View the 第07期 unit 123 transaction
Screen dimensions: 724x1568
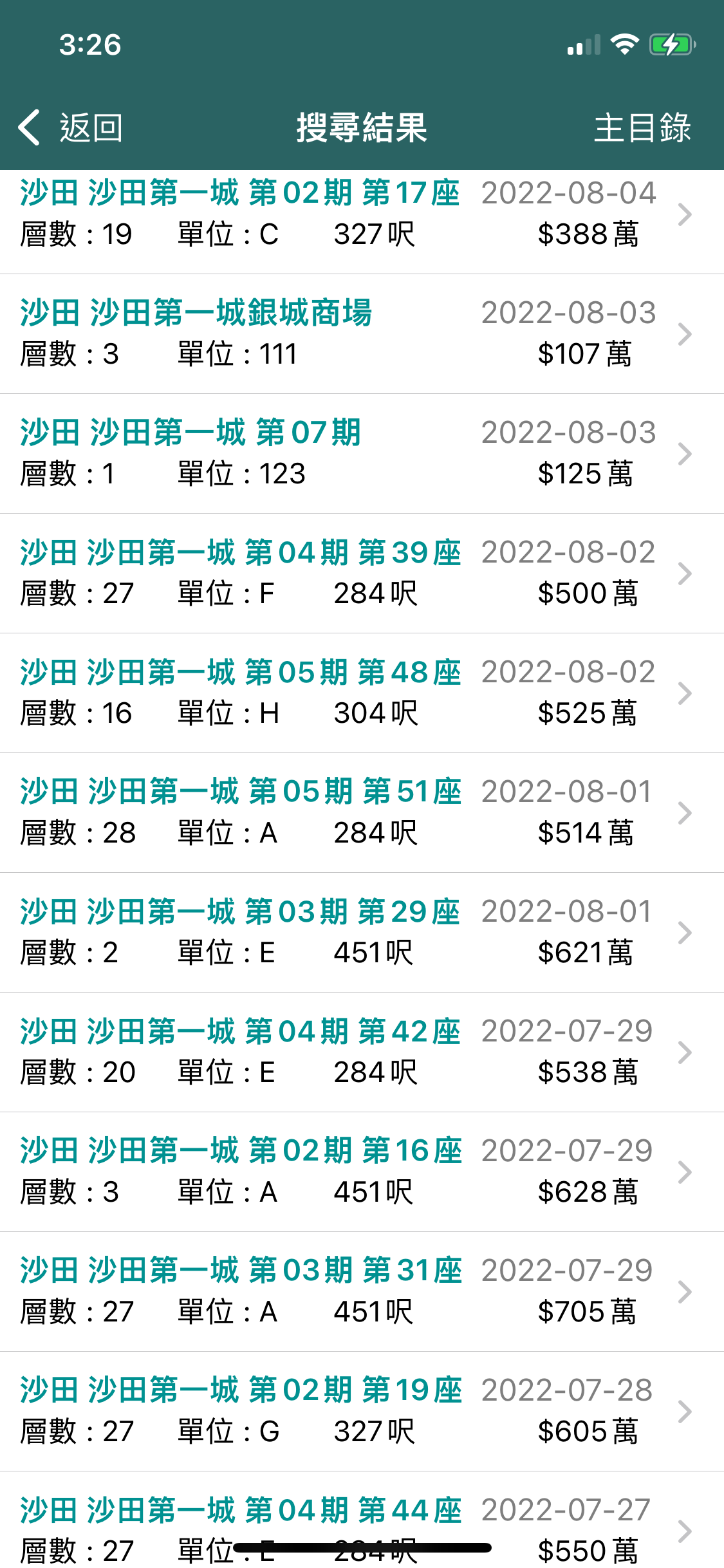pyautogui.click(x=362, y=454)
